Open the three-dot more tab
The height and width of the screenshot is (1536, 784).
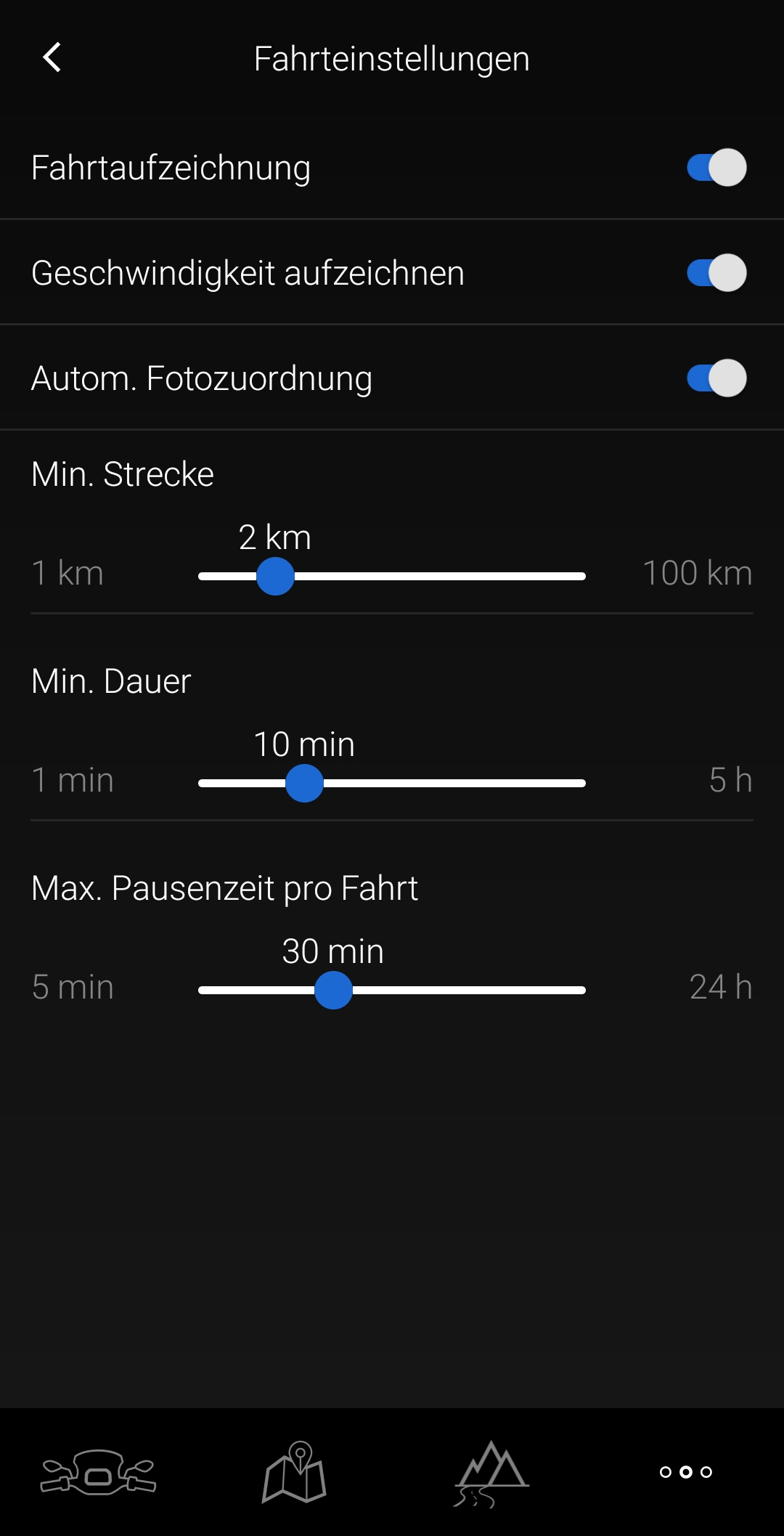point(685,1472)
